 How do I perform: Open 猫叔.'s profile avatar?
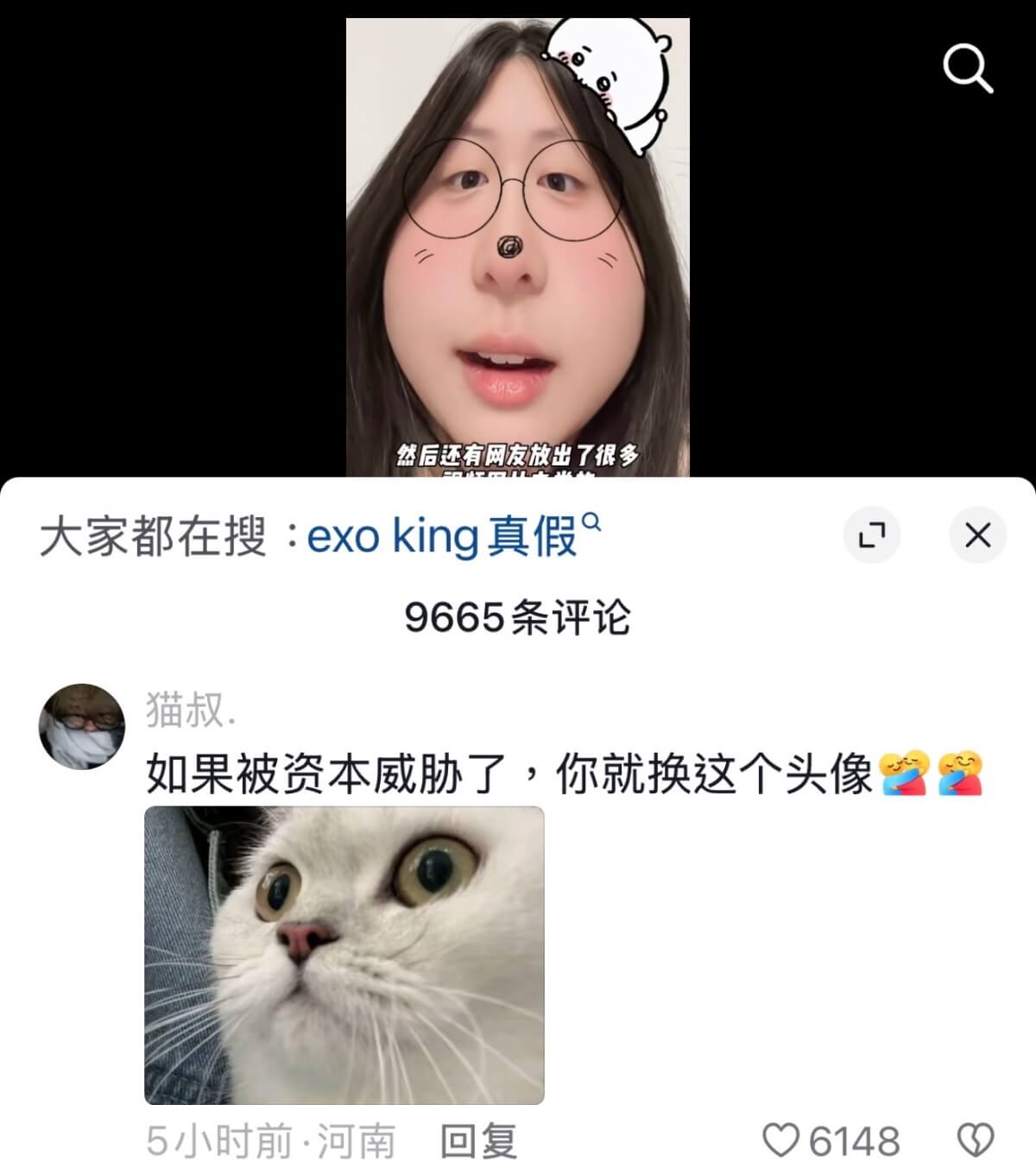(x=82, y=726)
